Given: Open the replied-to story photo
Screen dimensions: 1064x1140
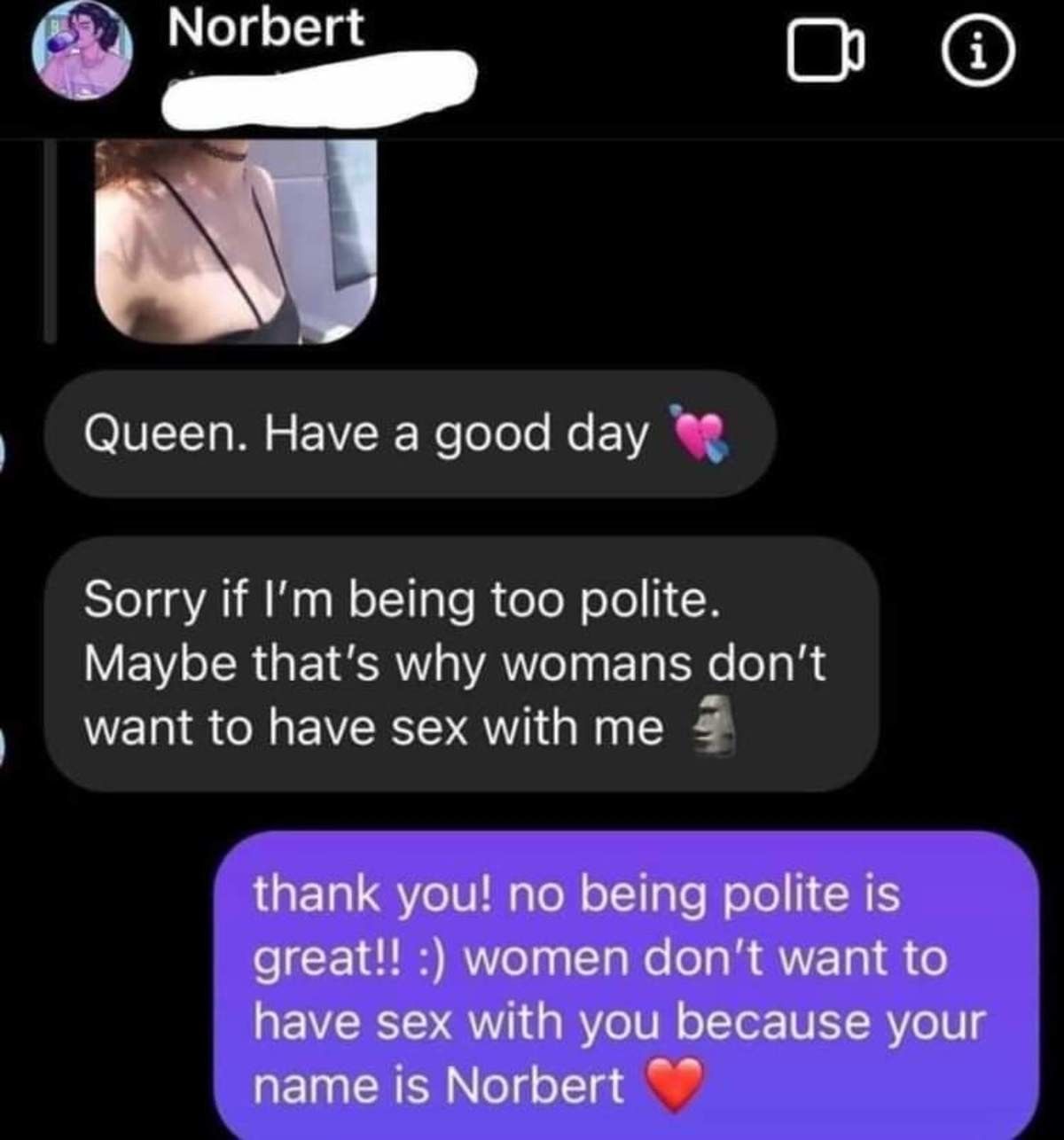Looking at the screenshot, I should point(235,241).
